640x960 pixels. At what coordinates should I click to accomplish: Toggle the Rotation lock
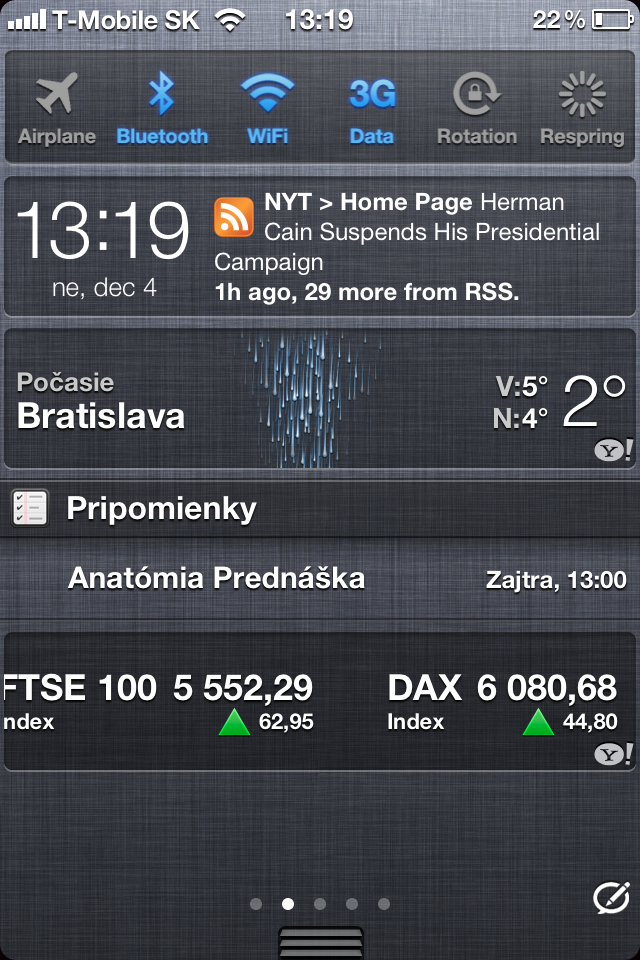477,108
